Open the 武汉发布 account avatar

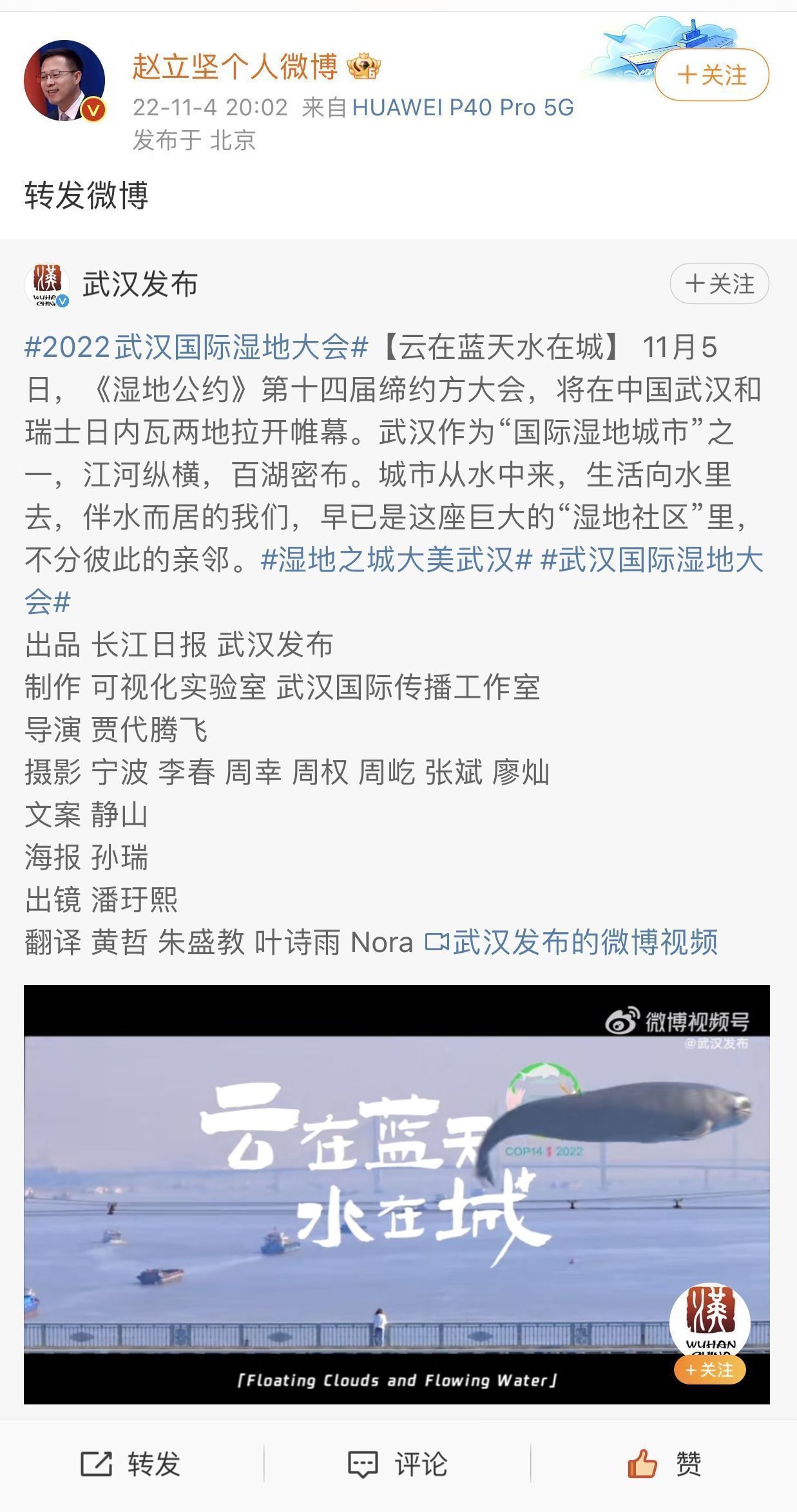tap(47, 285)
